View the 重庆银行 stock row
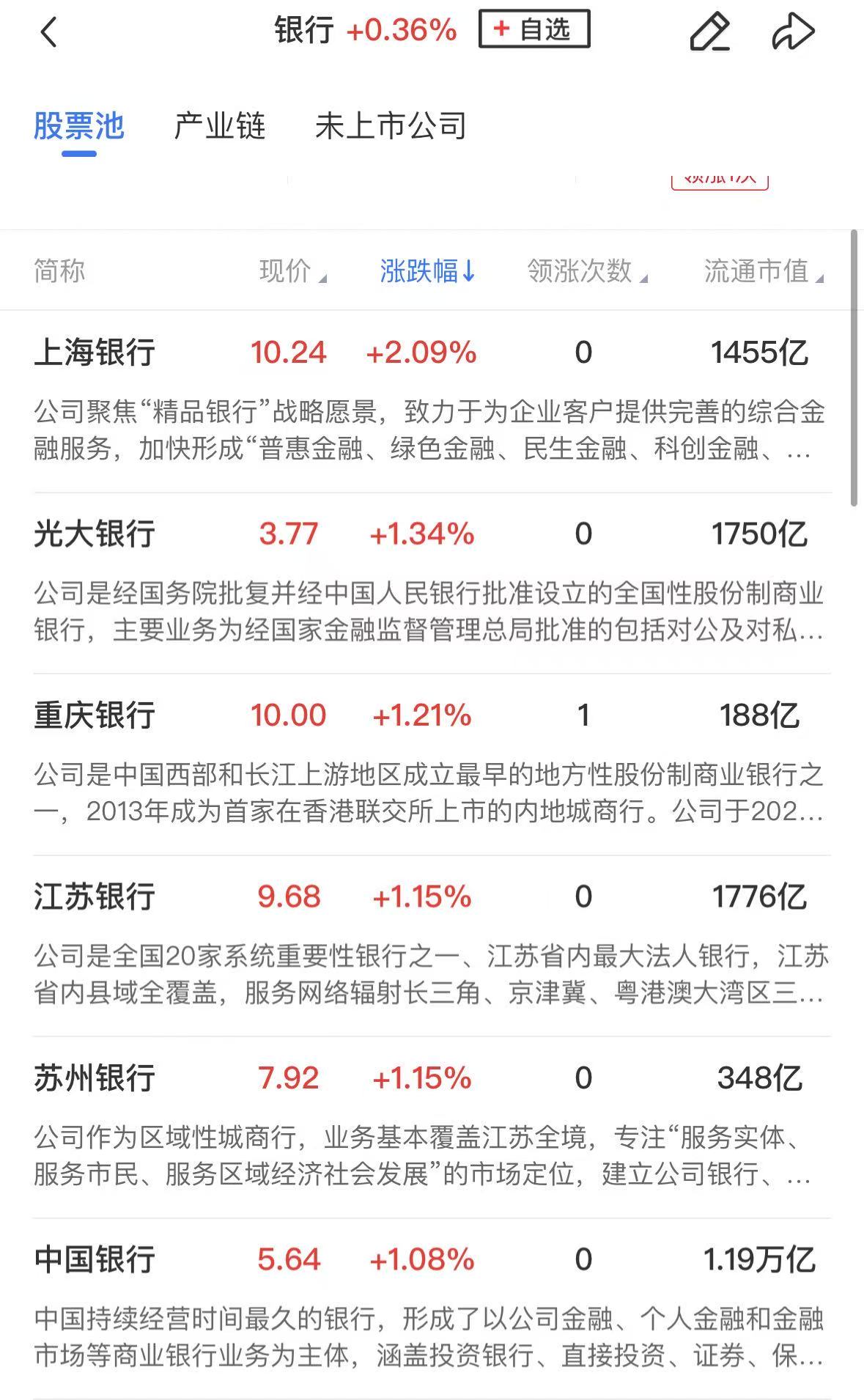 click(x=95, y=715)
